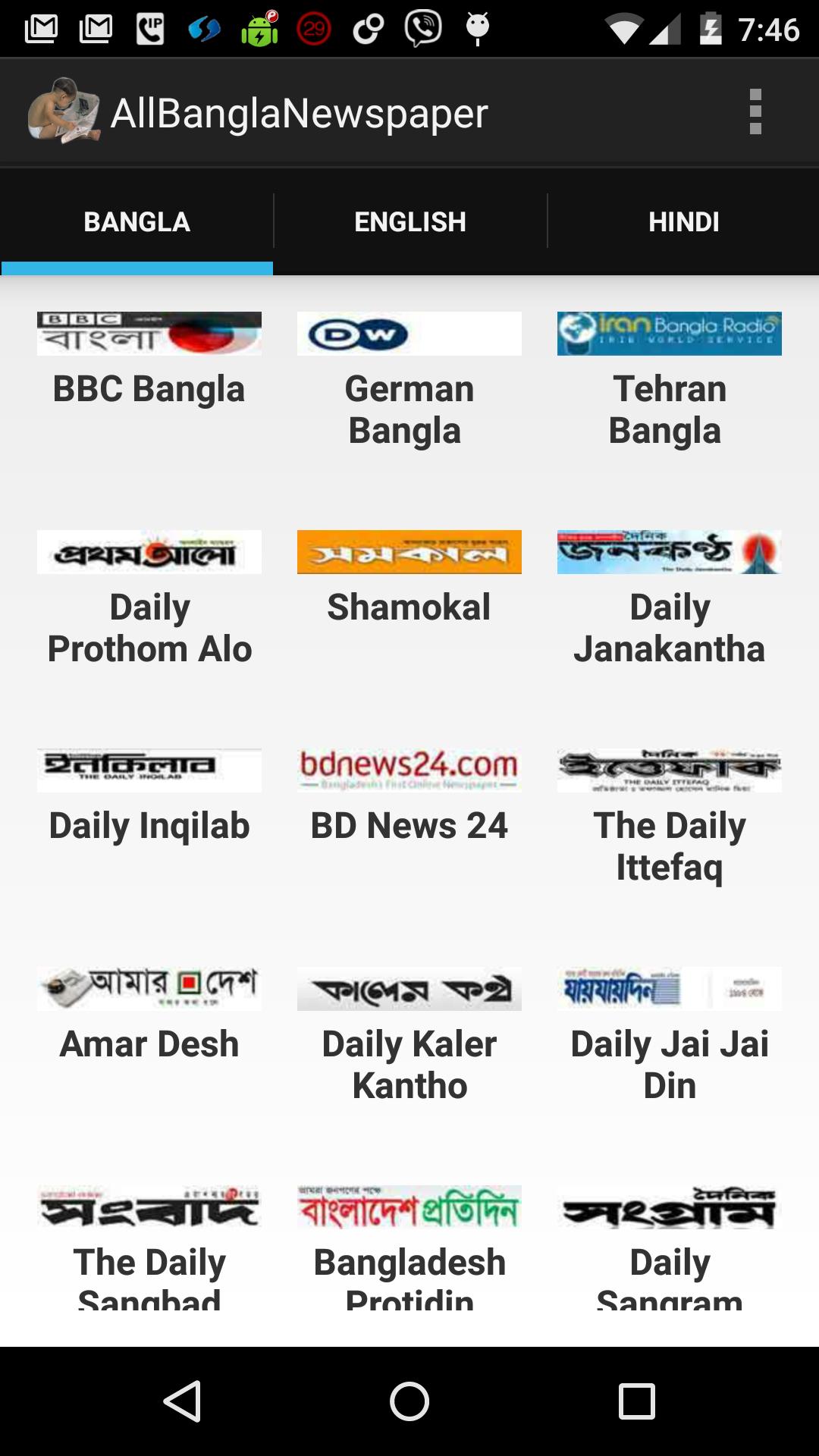
Task: Switch to the HINDI tab
Action: 682,221
